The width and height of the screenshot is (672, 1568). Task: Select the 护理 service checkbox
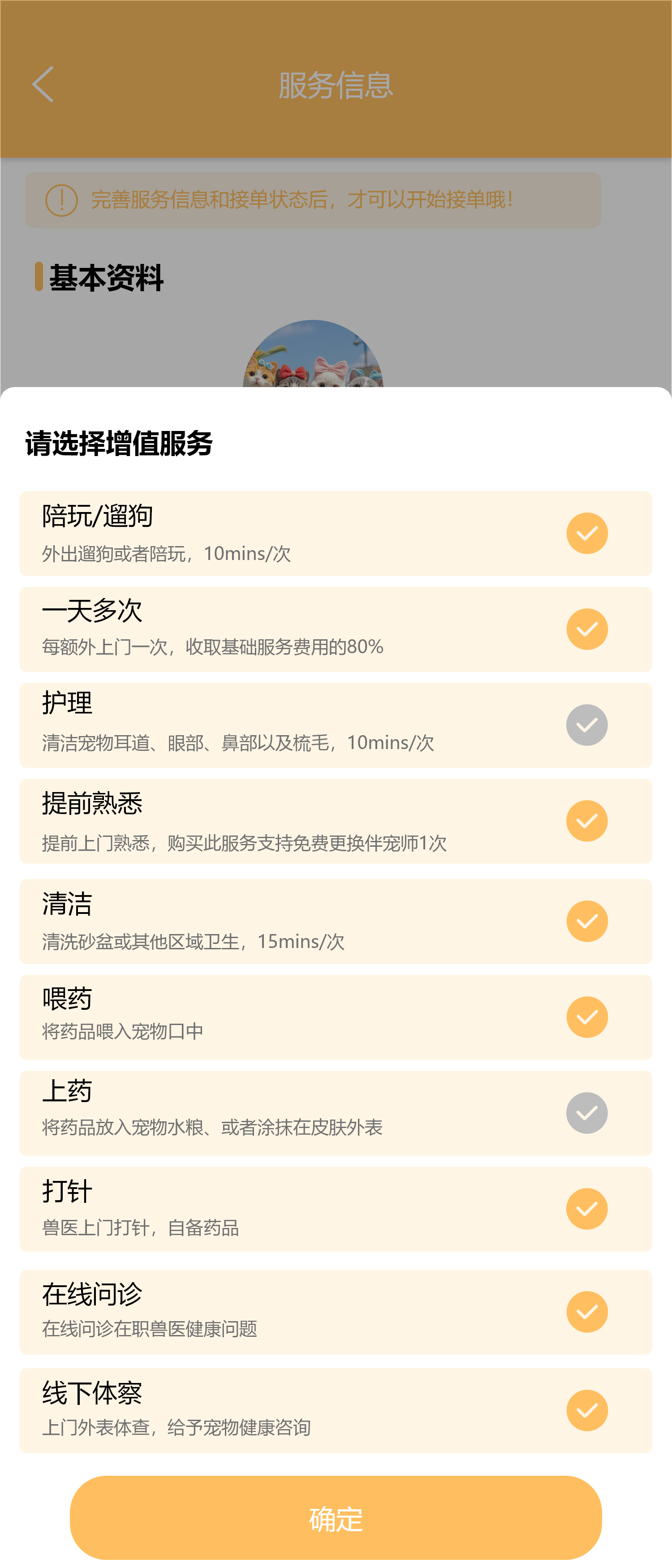587,725
